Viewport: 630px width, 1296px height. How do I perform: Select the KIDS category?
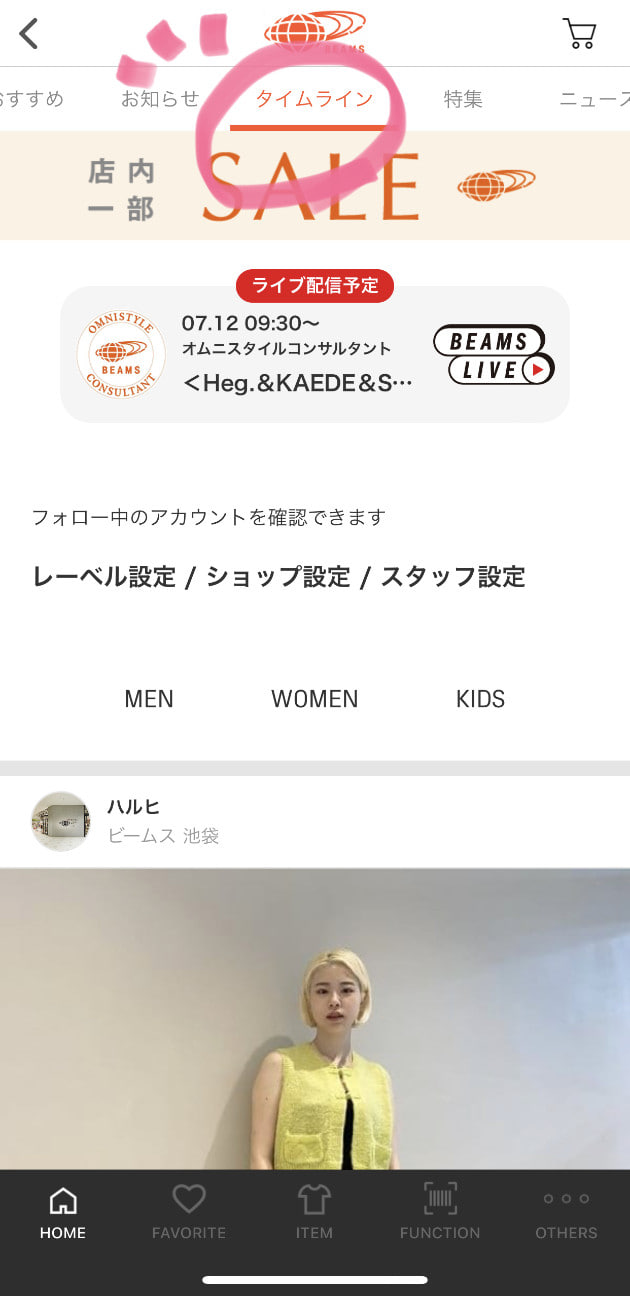(x=480, y=699)
